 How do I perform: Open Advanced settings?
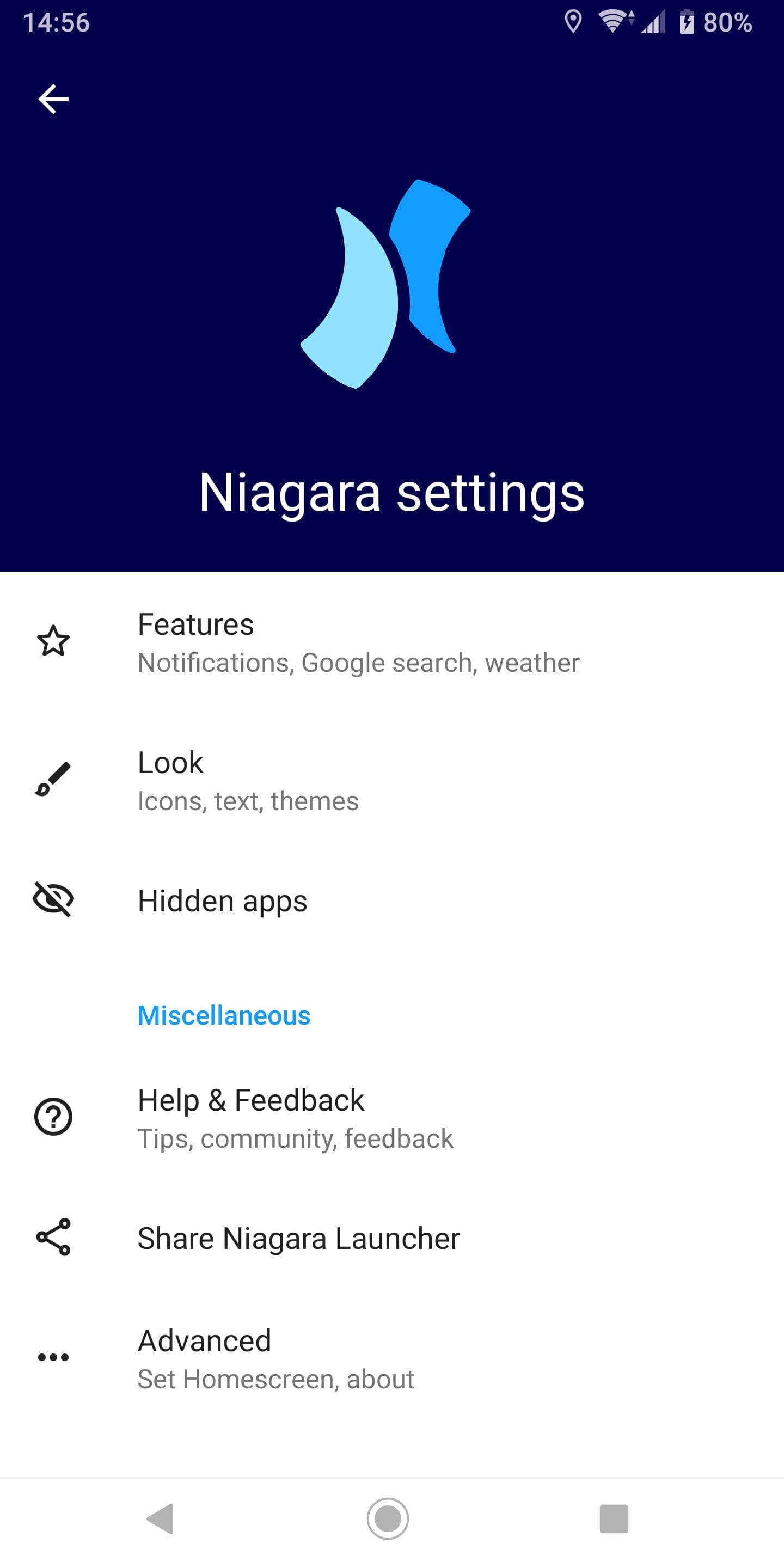click(x=275, y=1358)
